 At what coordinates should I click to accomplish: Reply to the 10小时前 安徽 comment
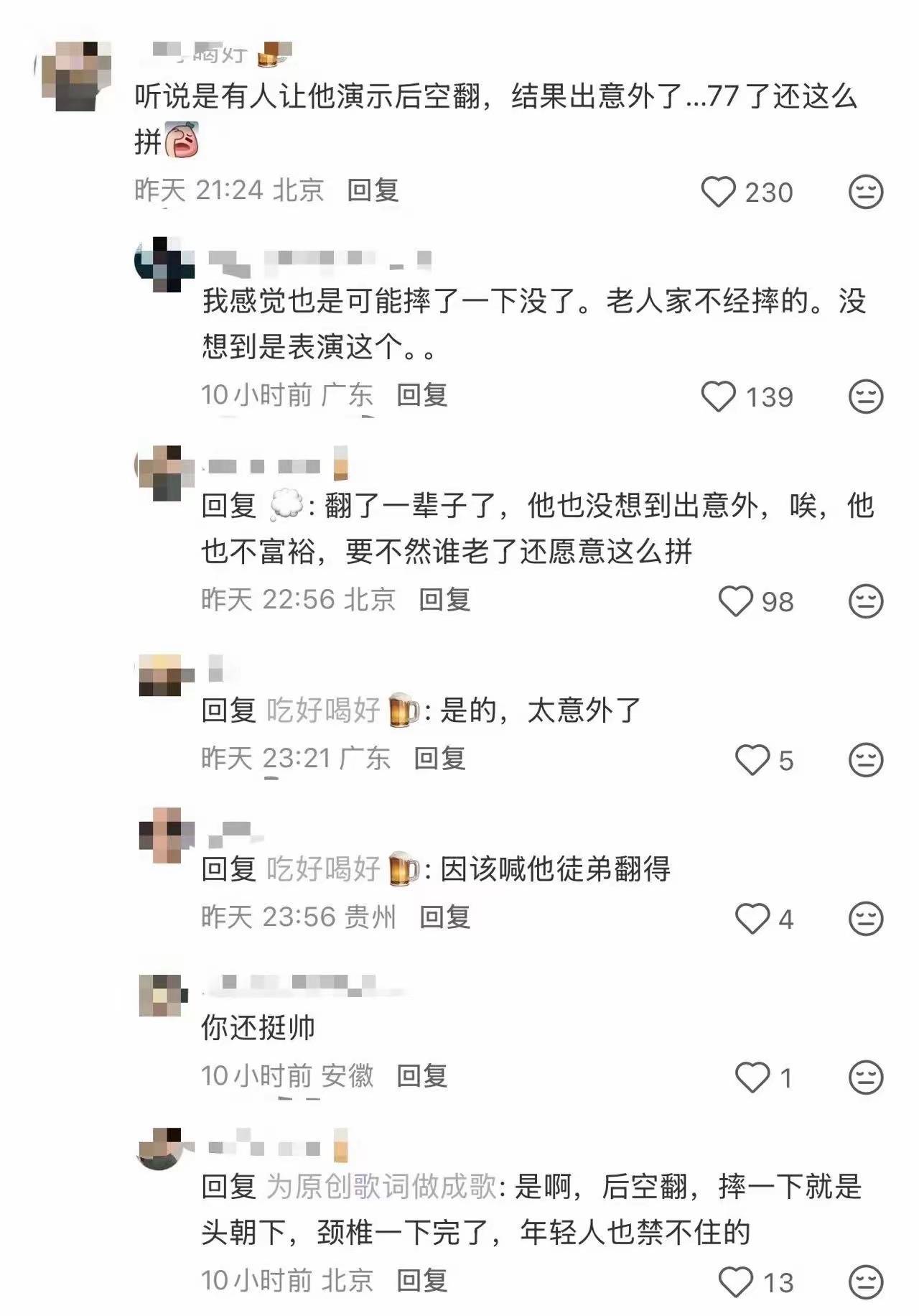[422, 1076]
